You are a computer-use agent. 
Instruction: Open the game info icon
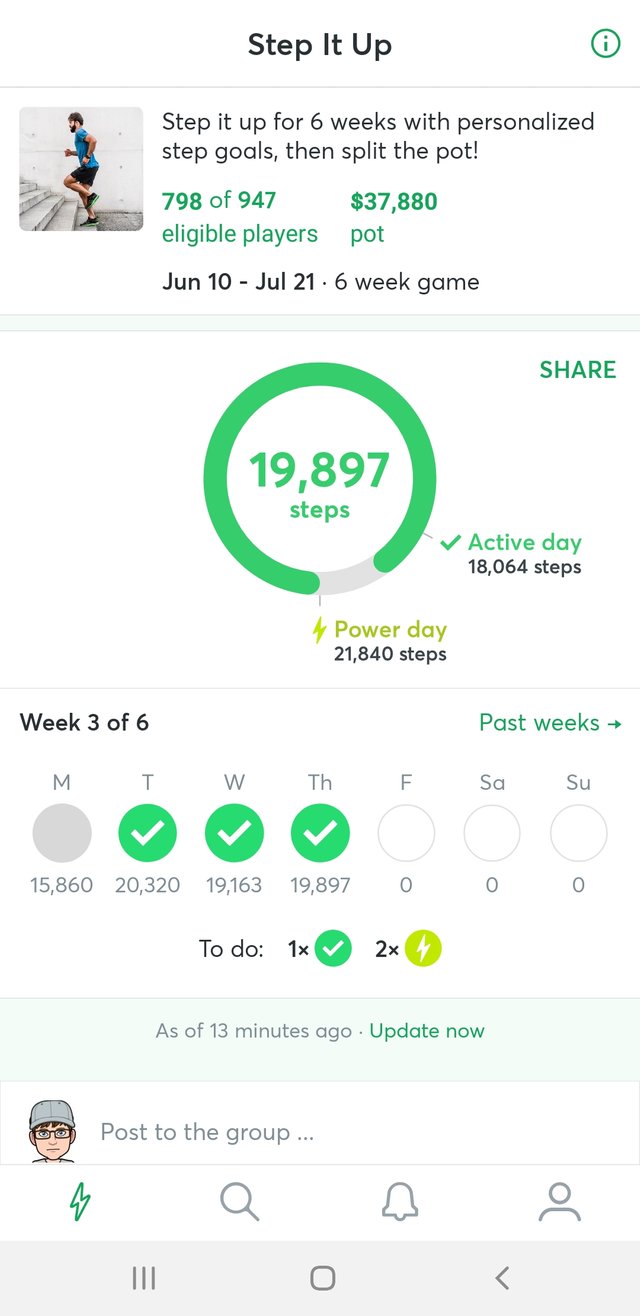tap(605, 44)
